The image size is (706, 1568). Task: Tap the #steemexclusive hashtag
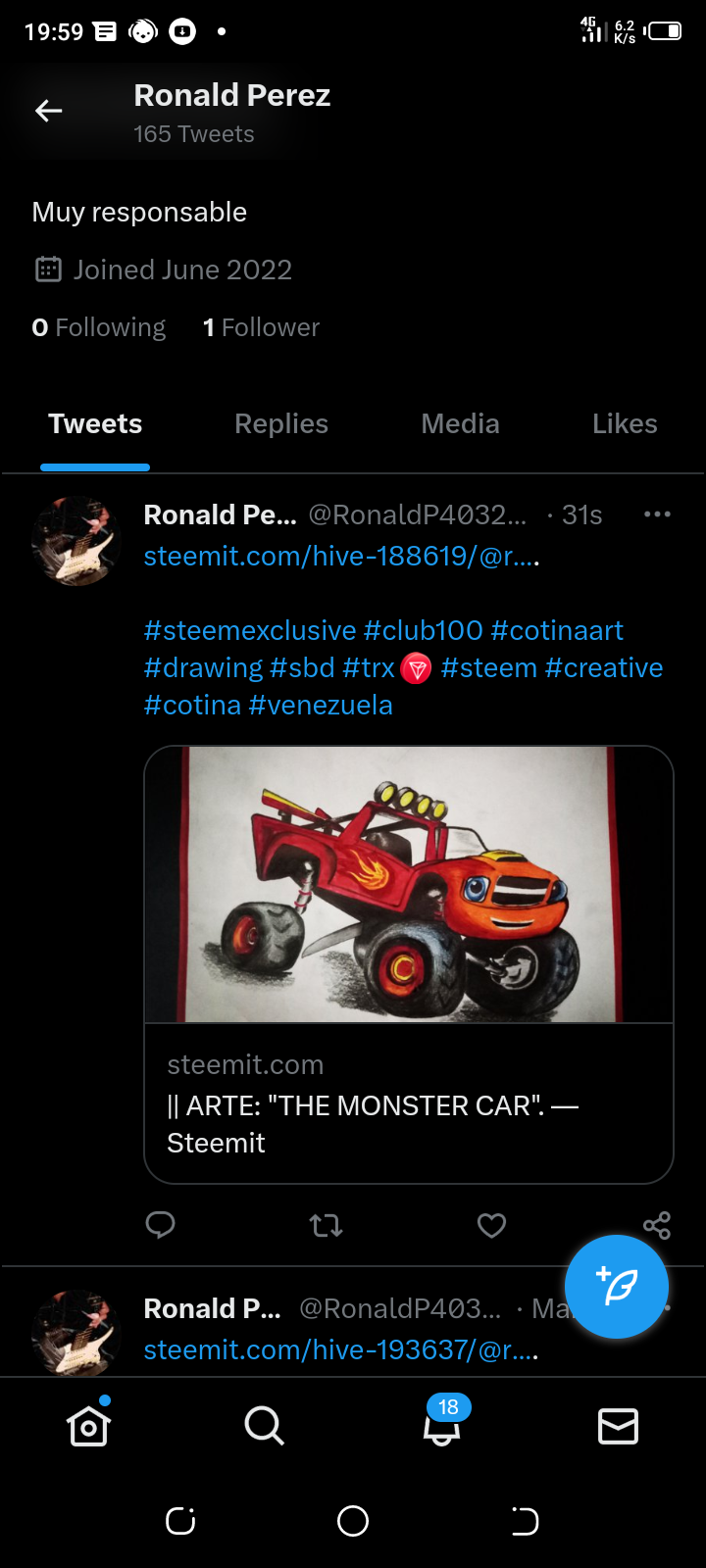[x=250, y=630]
